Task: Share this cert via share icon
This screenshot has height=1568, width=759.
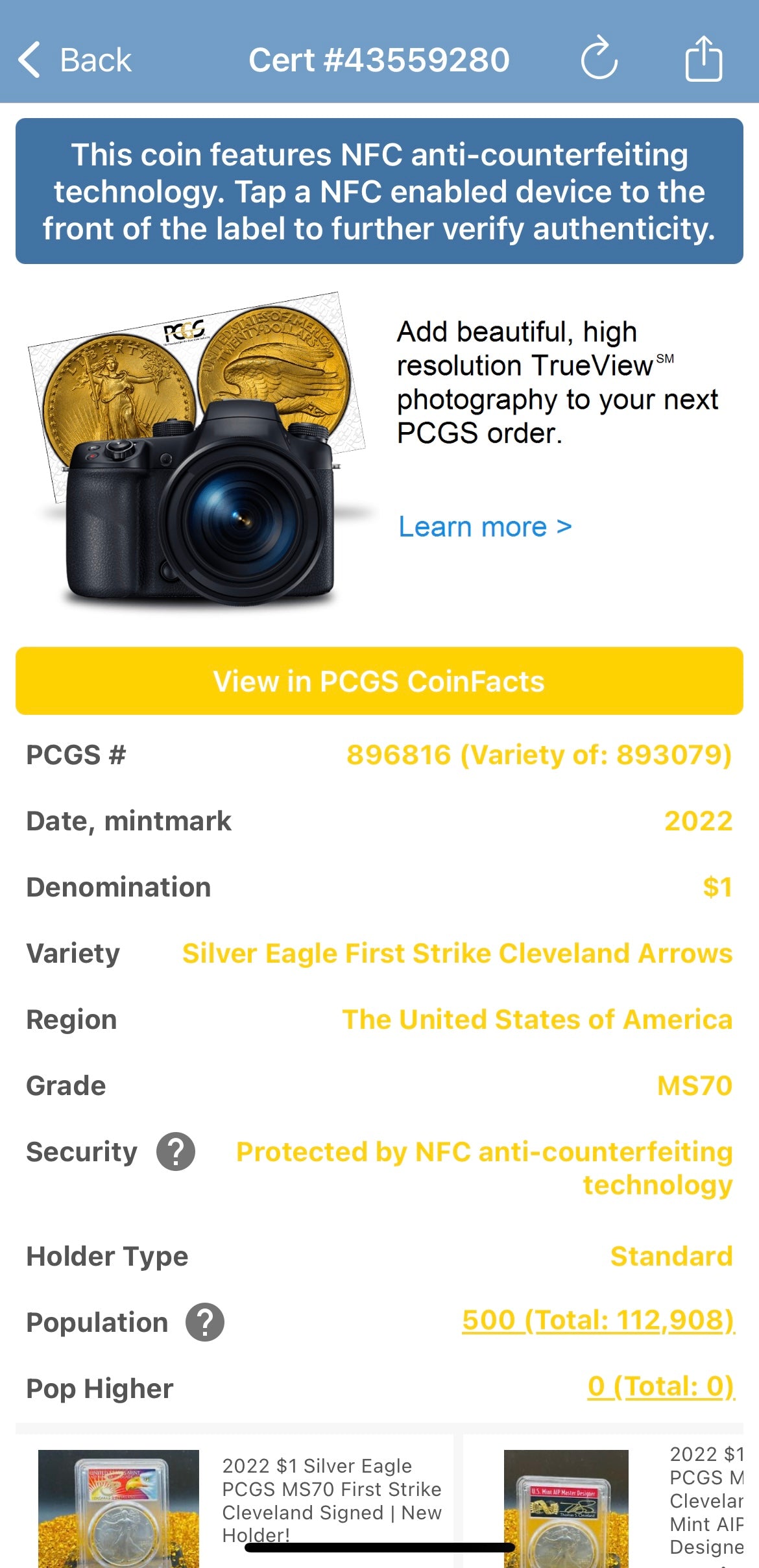Action: (x=704, y=58)
